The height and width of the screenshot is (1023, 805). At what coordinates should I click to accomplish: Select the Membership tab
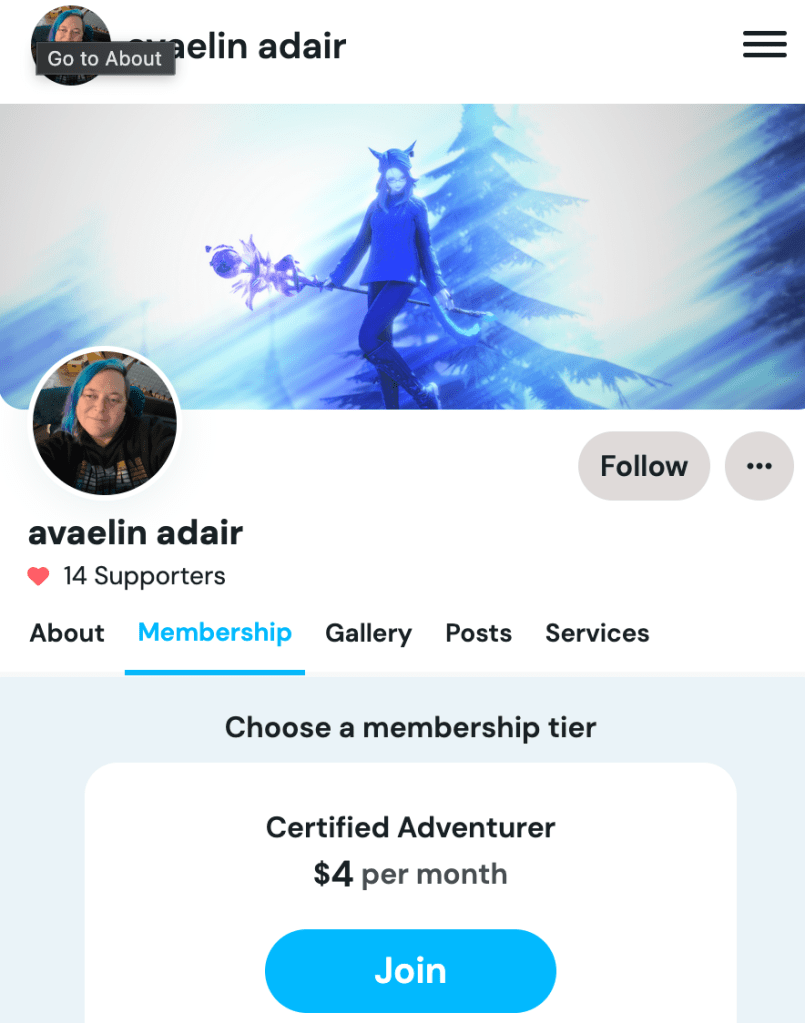(x=214, y=633)
